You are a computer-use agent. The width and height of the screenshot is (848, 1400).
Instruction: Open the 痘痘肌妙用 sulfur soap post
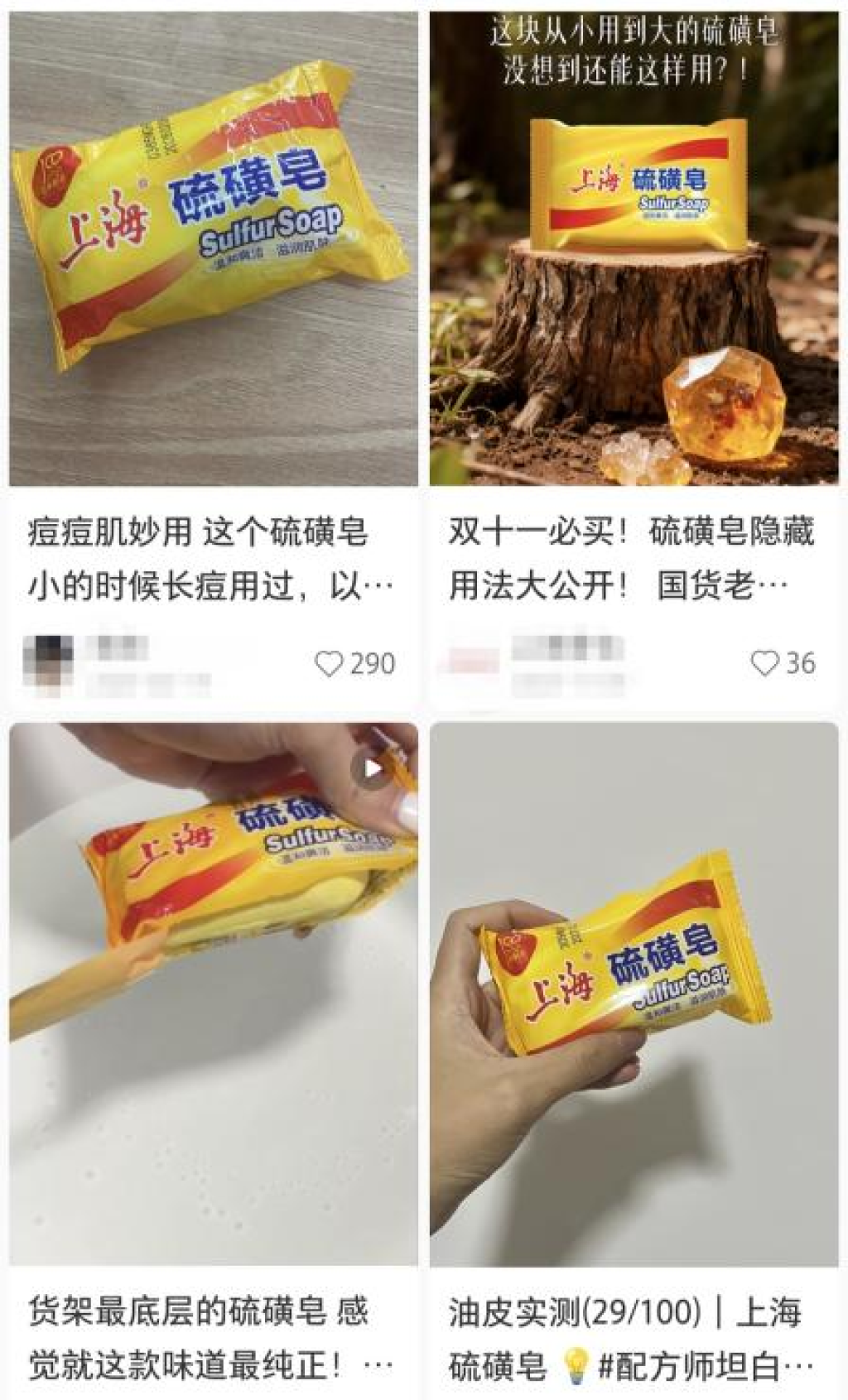214,248
